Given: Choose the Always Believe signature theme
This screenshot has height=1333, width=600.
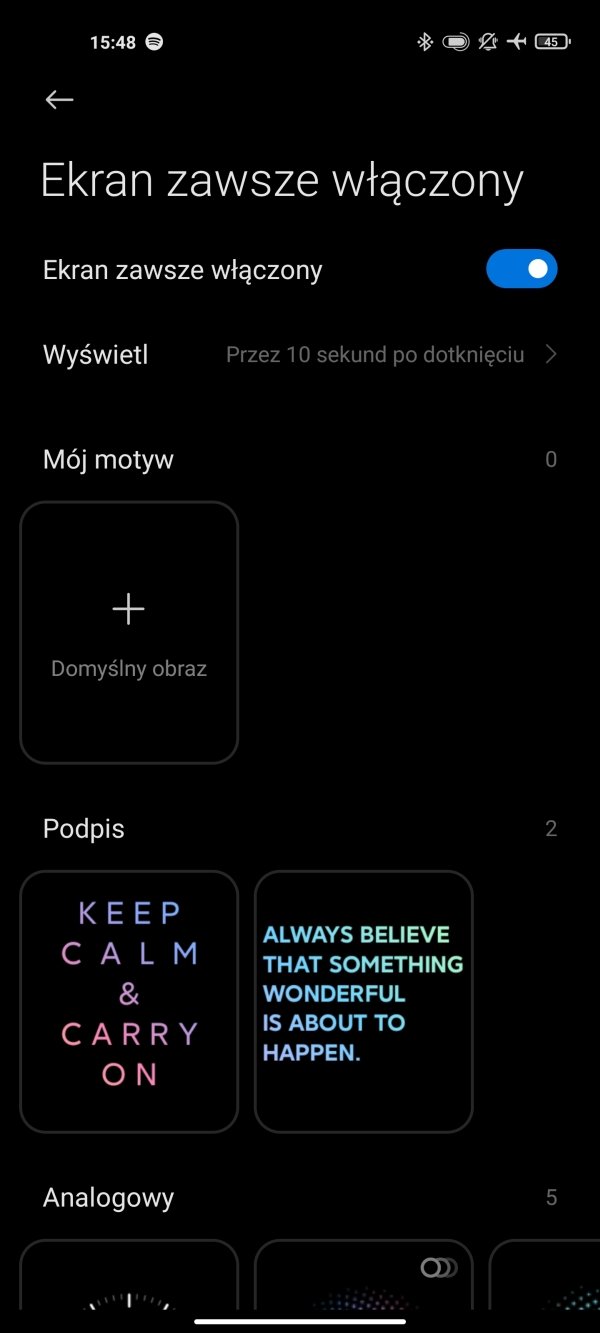Looking at the screenshot, I should tap(363, 1001).
